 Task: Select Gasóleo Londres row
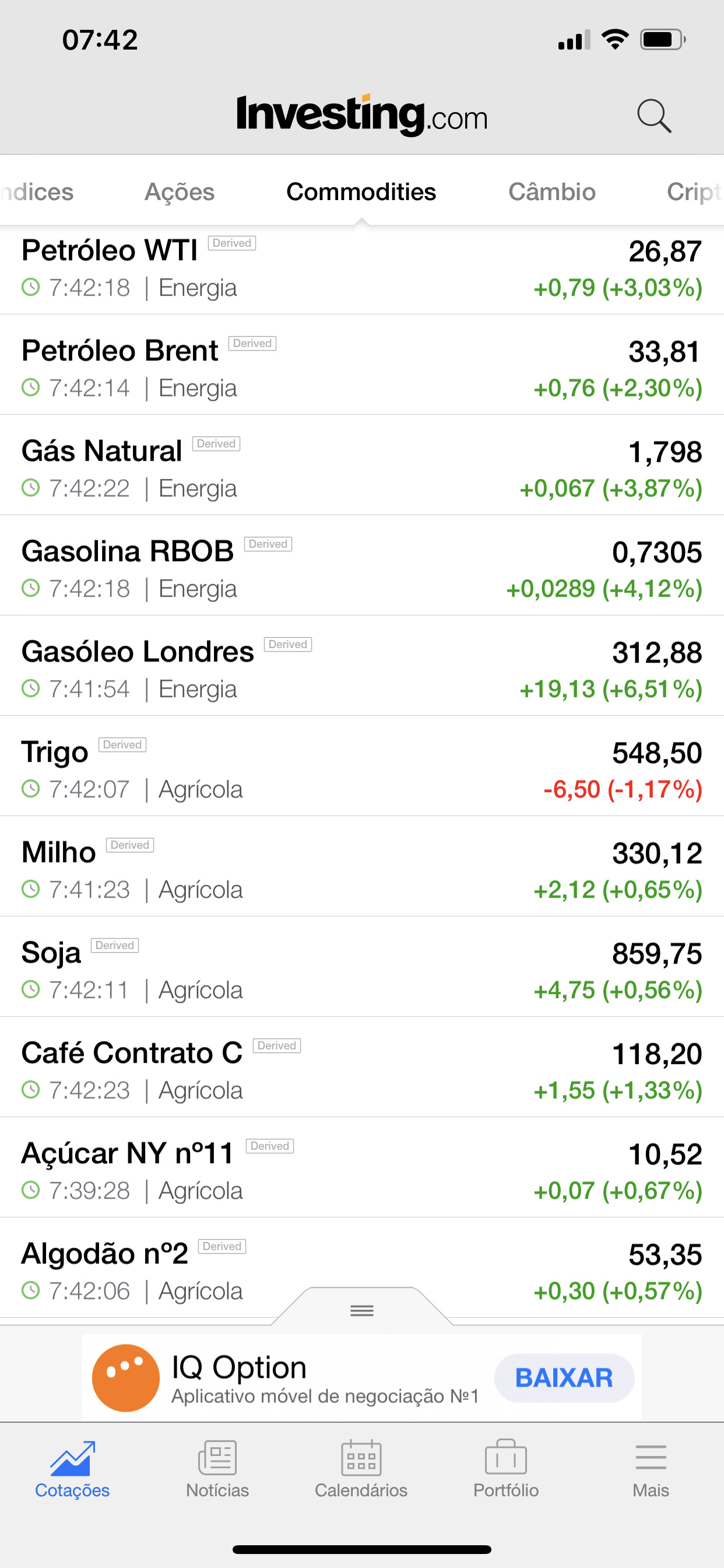click(362, 666)
